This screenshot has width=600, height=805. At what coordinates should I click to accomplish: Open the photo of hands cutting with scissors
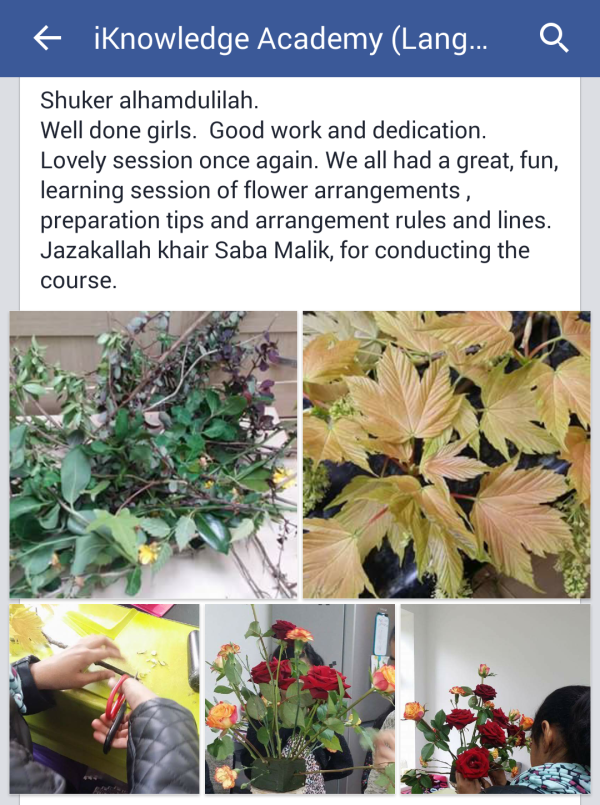tap(104, 698)
